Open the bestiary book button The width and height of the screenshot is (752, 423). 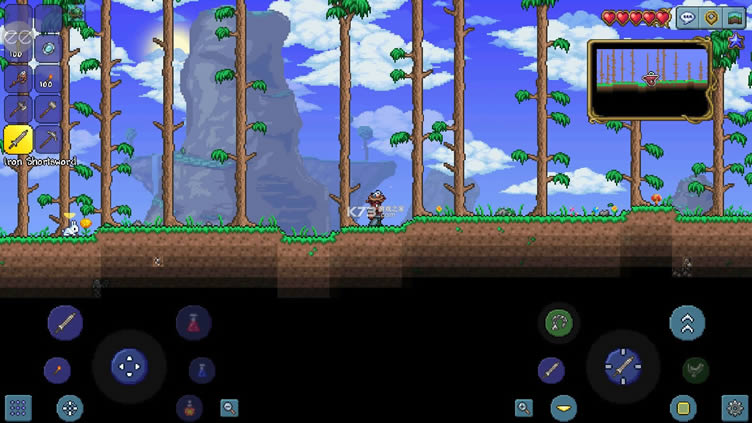pos(736,17)
